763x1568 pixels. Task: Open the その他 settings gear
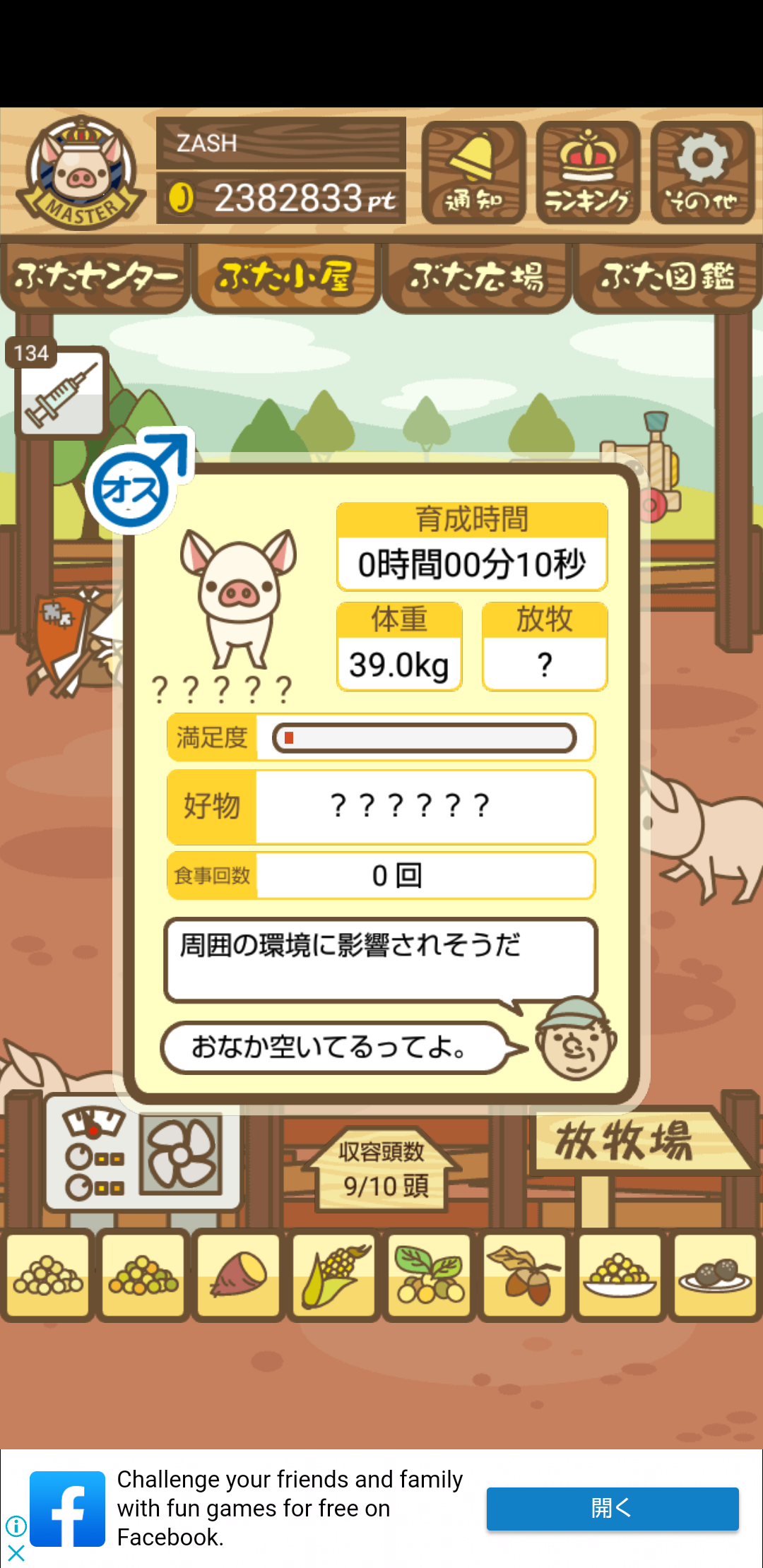(x=702, y=172)
